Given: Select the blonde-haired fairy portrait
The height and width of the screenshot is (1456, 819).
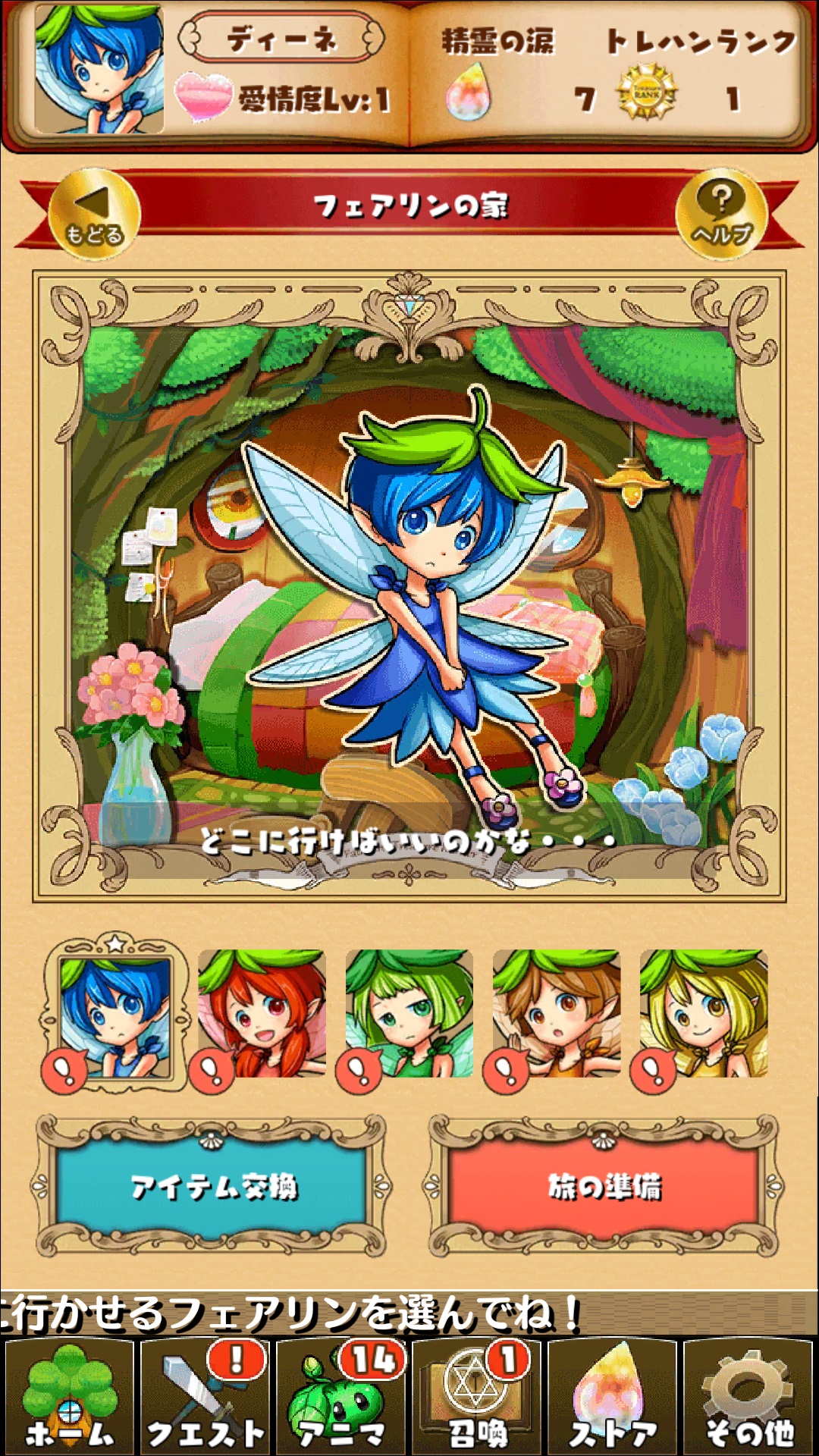Looking at the screenshot, I should click(704, 1013).
